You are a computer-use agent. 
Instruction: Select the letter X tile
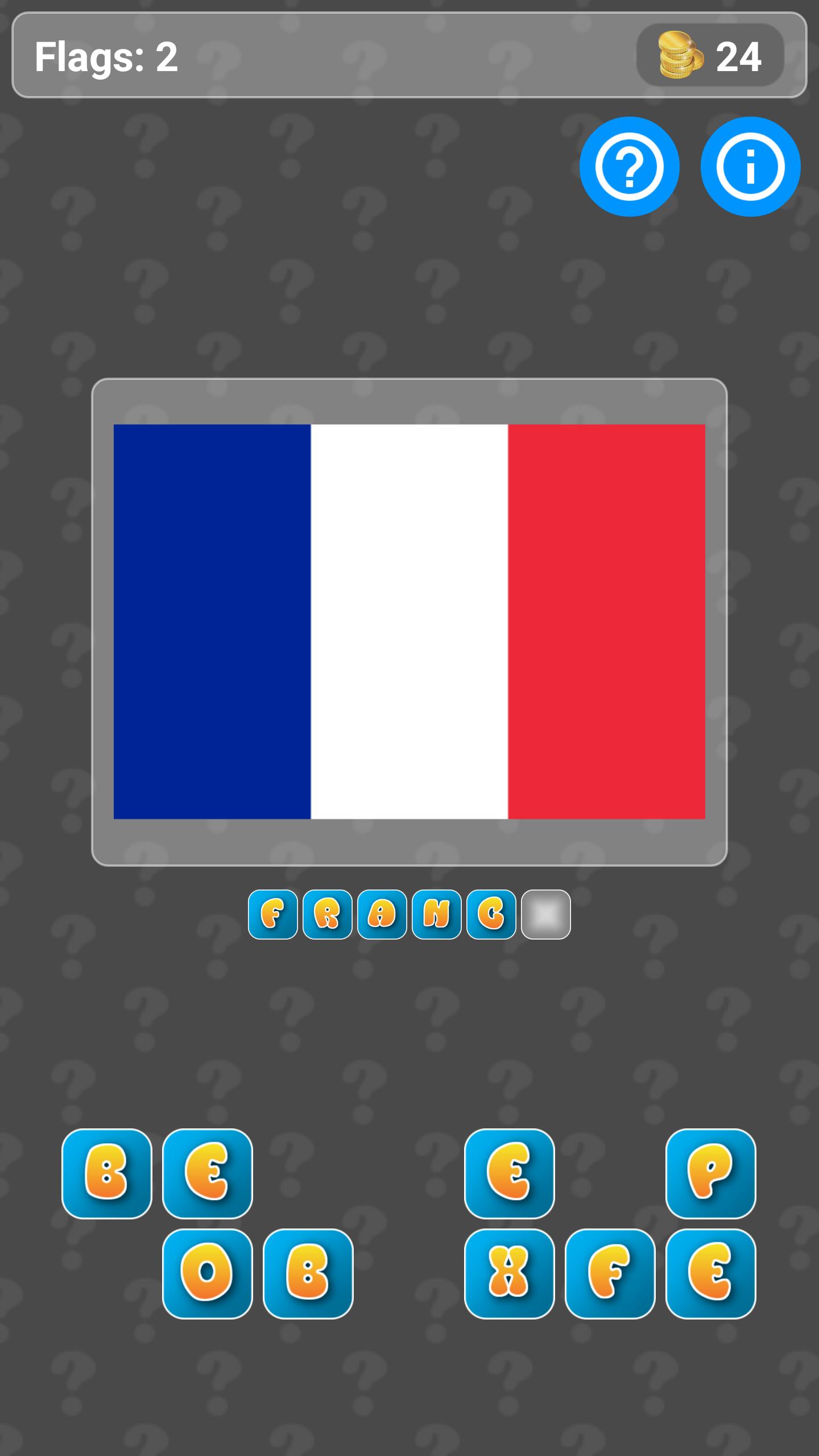[509, 1273]
